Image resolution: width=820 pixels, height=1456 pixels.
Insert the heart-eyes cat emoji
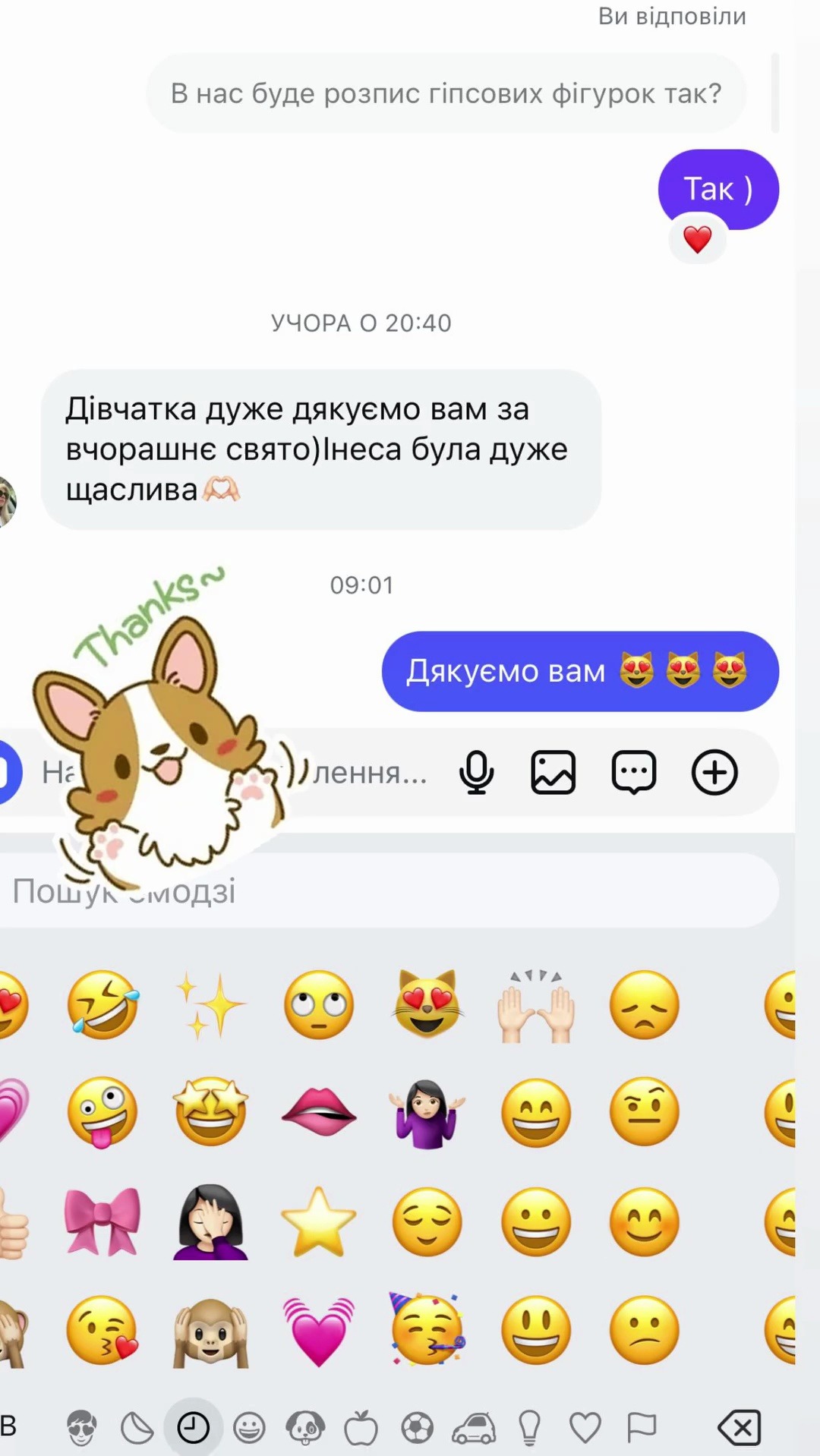pos(427,1005)
